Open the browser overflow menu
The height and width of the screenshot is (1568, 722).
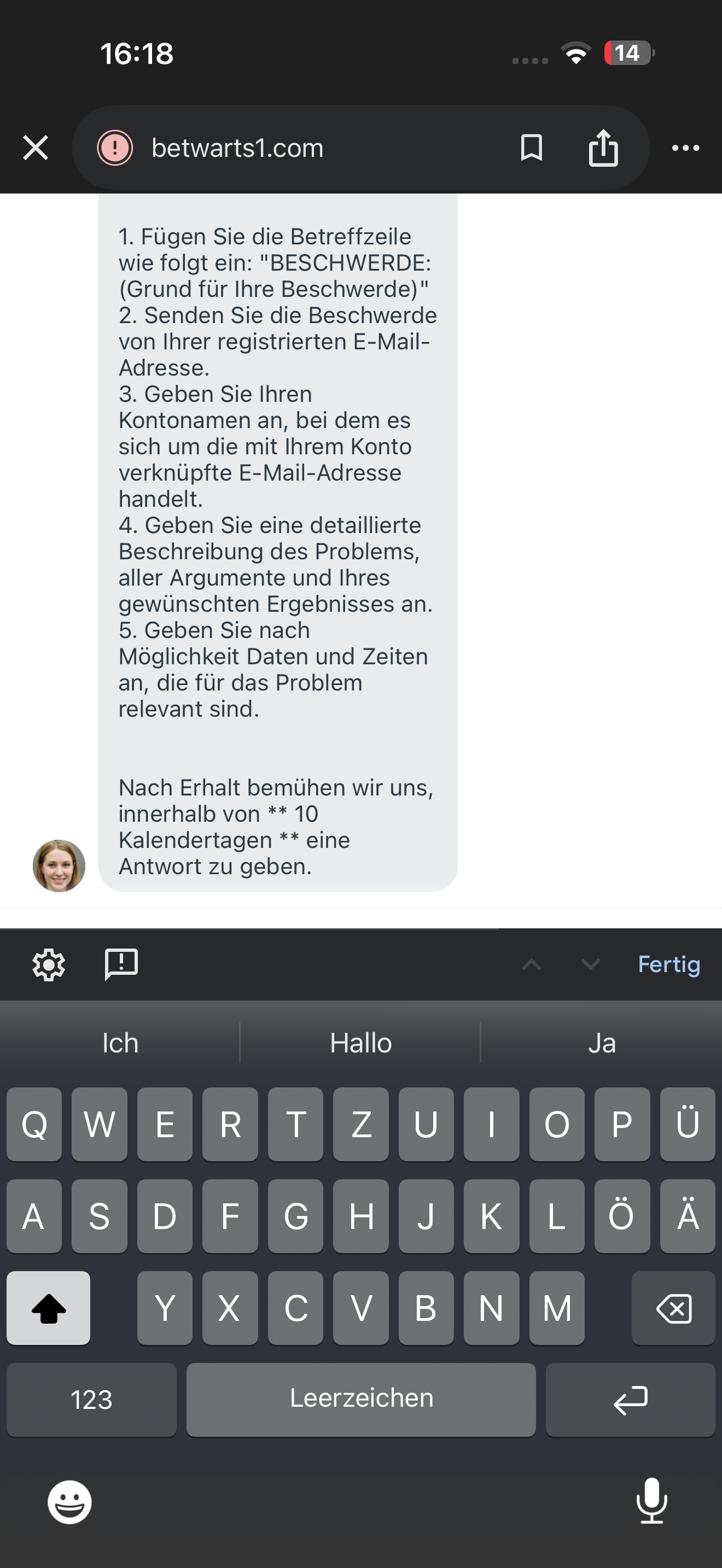tap(685, 148)
